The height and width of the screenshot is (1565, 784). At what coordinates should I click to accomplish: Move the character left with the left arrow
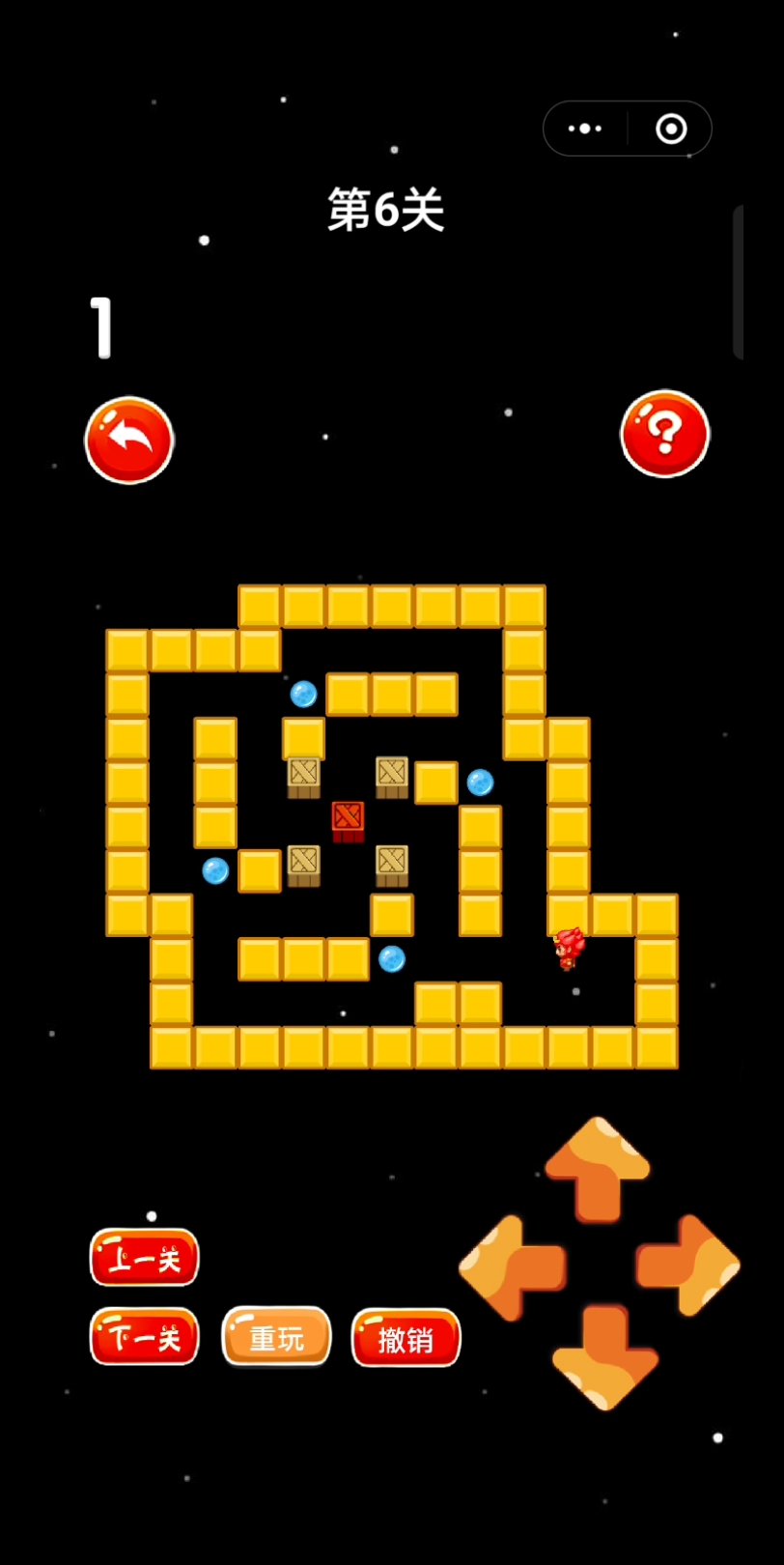(511, 1266)
